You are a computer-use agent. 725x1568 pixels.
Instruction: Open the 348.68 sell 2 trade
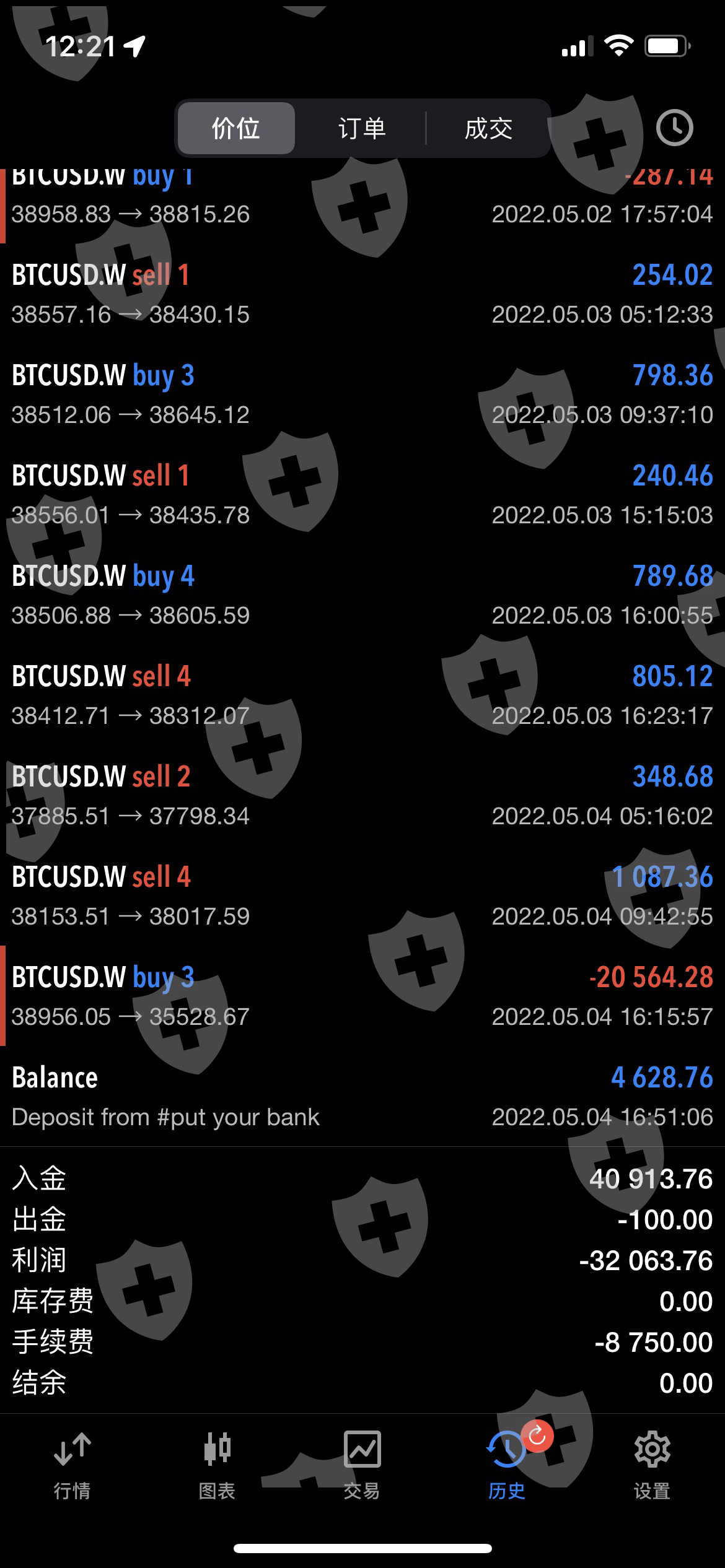pyautogui.click(x=362, y=796)
